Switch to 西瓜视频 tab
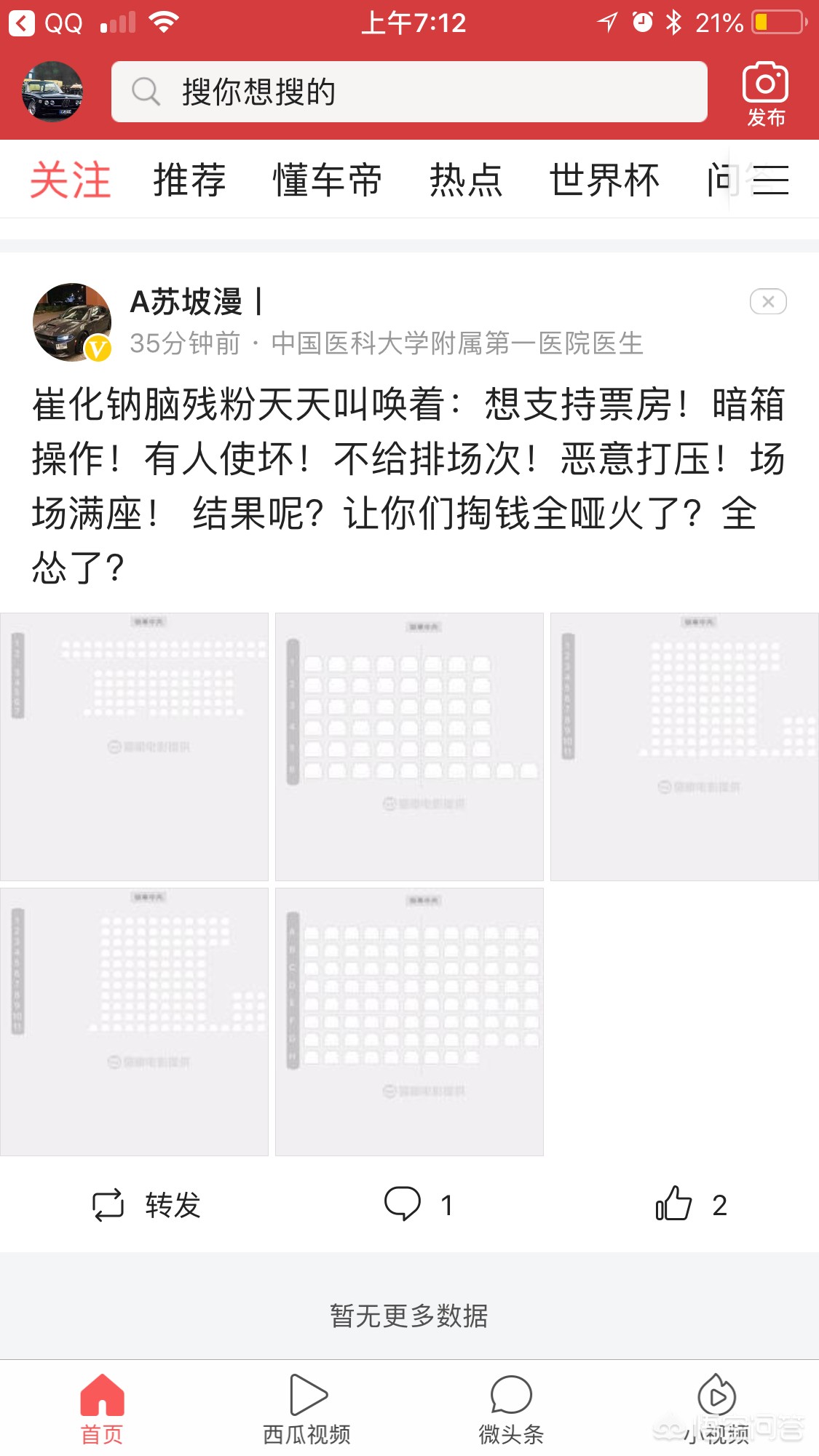Screen dimensions: 819x1456 pos(306,1409)
